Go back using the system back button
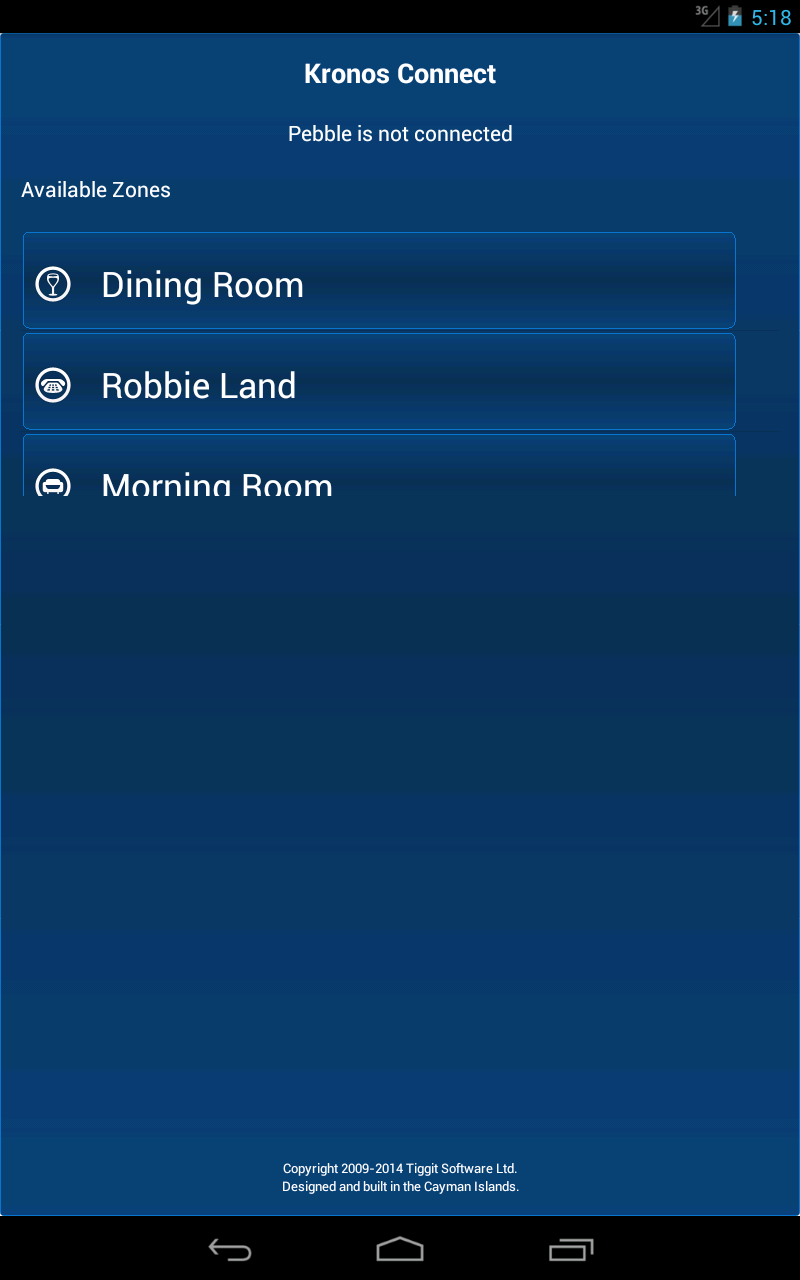The height and width of the screenshot is (1280, 800). tap(229, 1249)
